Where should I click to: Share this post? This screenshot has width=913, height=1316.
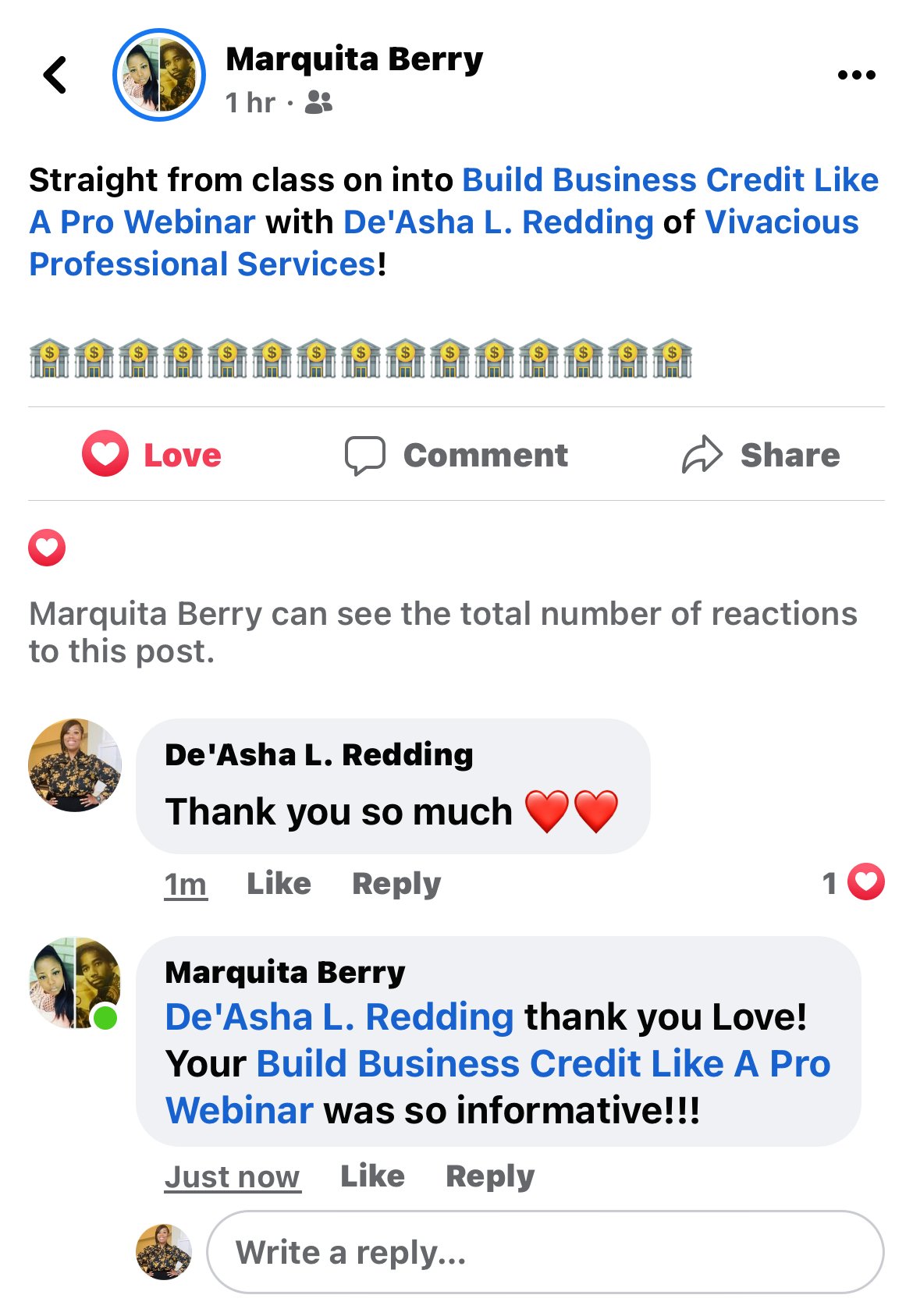[x=761, y=455]
